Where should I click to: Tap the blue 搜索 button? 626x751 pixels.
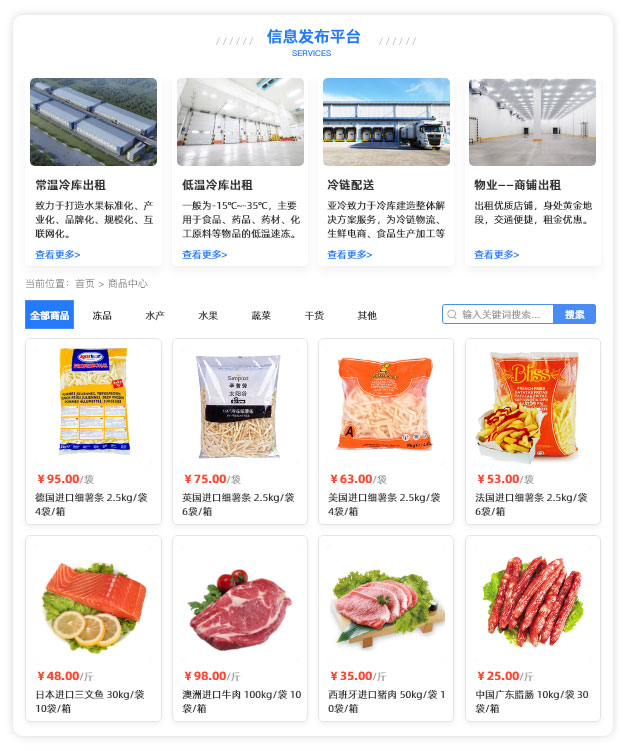tap(574, 314)
